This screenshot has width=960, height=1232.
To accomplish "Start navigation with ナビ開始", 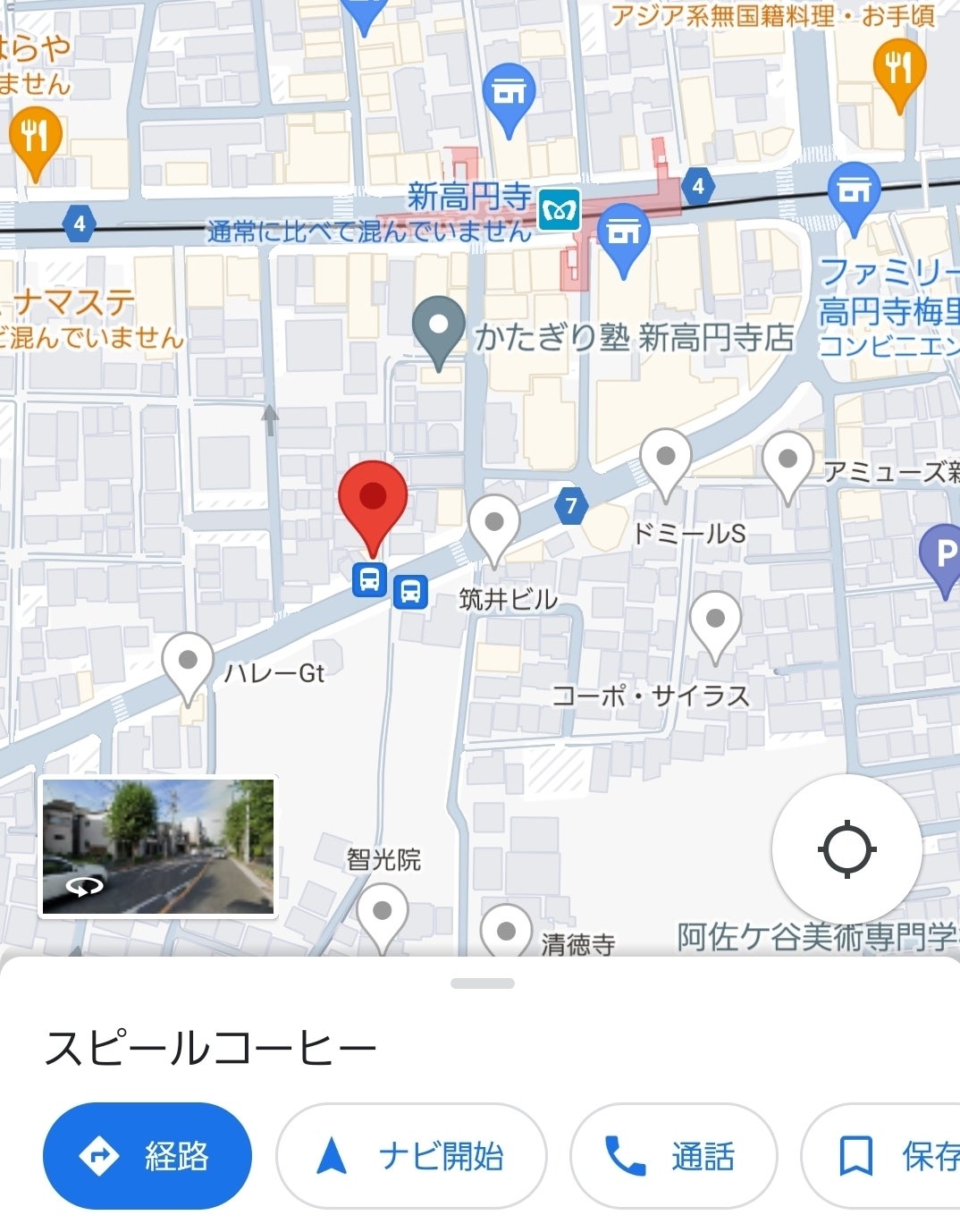I will coord(411,1155).
